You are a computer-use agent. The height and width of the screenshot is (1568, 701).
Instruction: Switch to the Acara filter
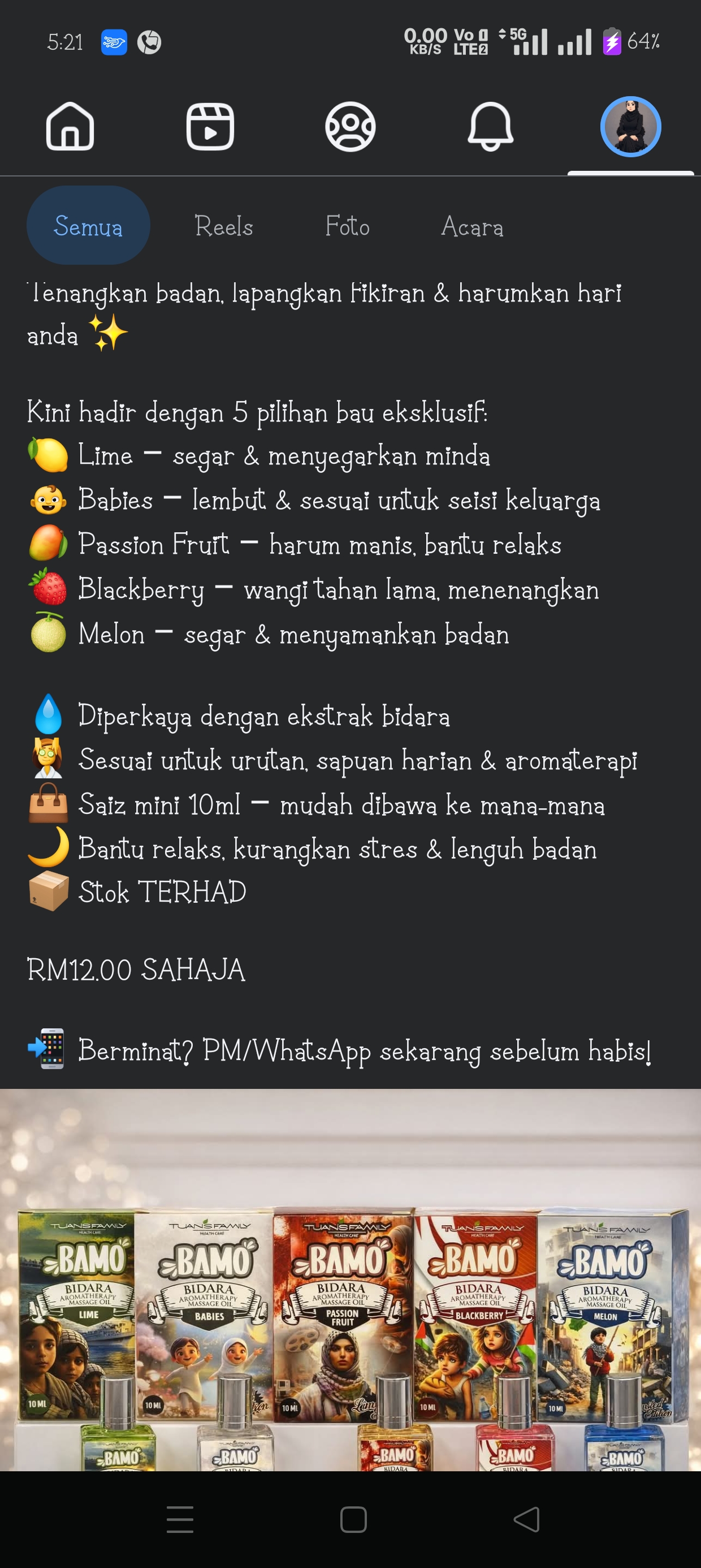pyautogui.click(x=472, y=226)
